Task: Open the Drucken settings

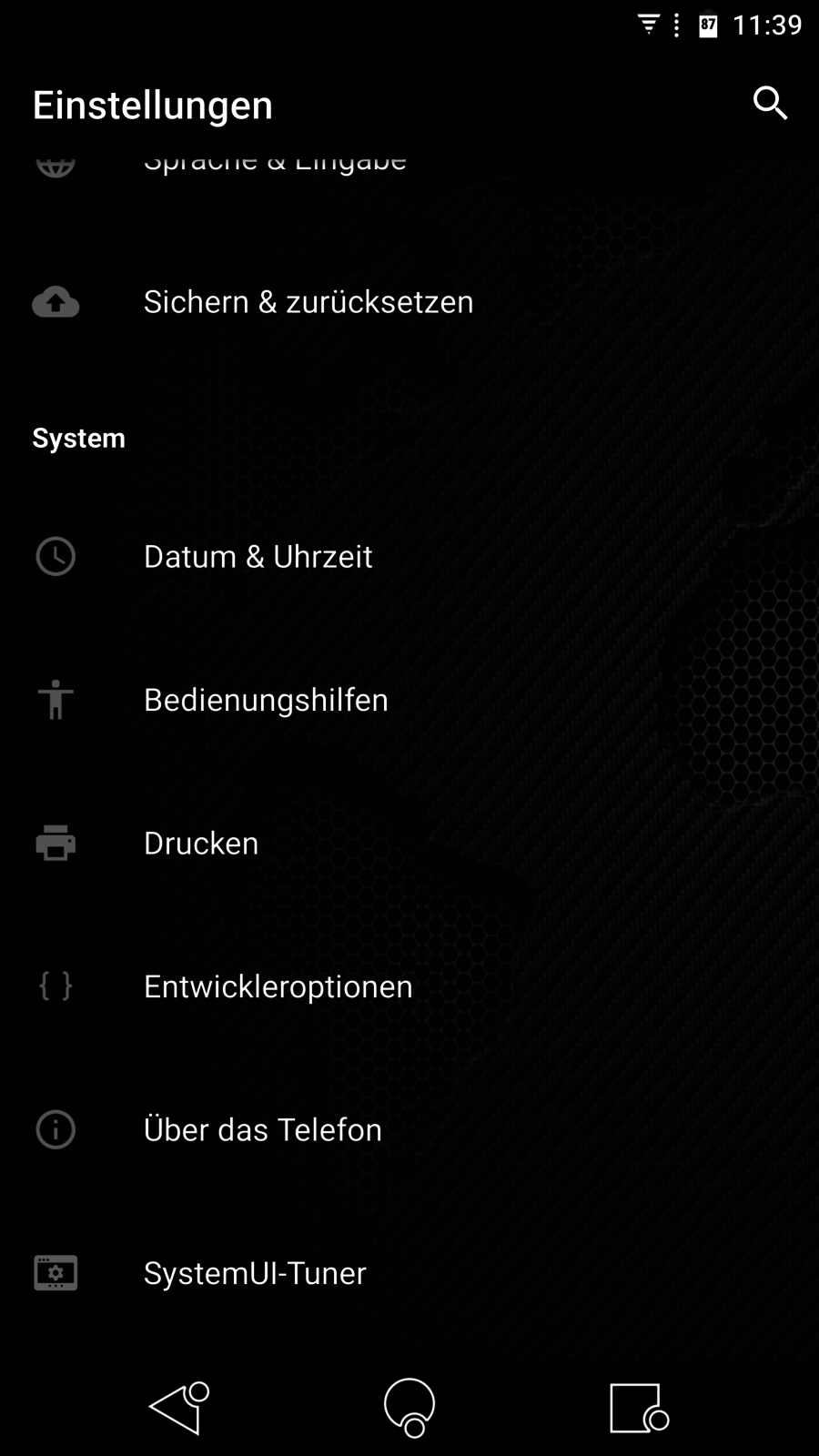Action: 201,844
